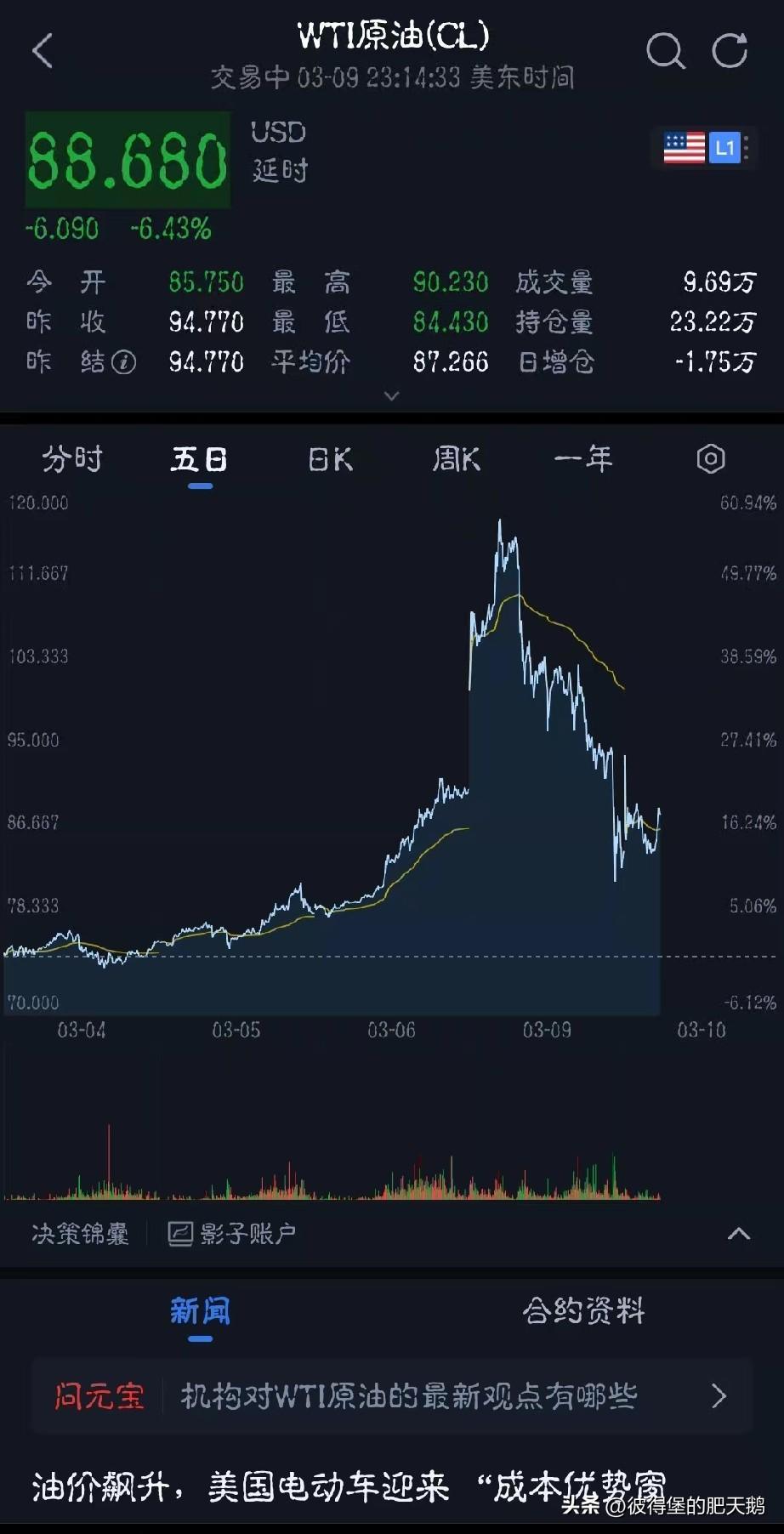784x1534 pixels.
Task: Open the 油价飙升 news headline link
Action: (x=340, y=1480)
